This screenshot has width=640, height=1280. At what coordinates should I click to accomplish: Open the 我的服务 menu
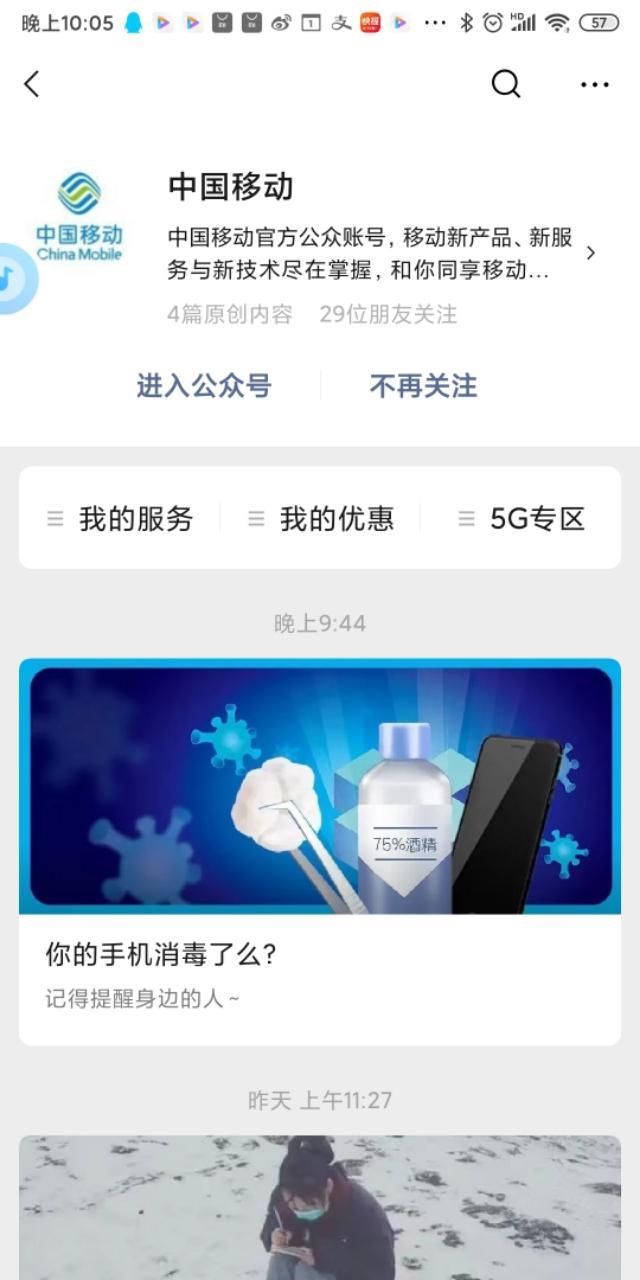click(x=120, y=518)
